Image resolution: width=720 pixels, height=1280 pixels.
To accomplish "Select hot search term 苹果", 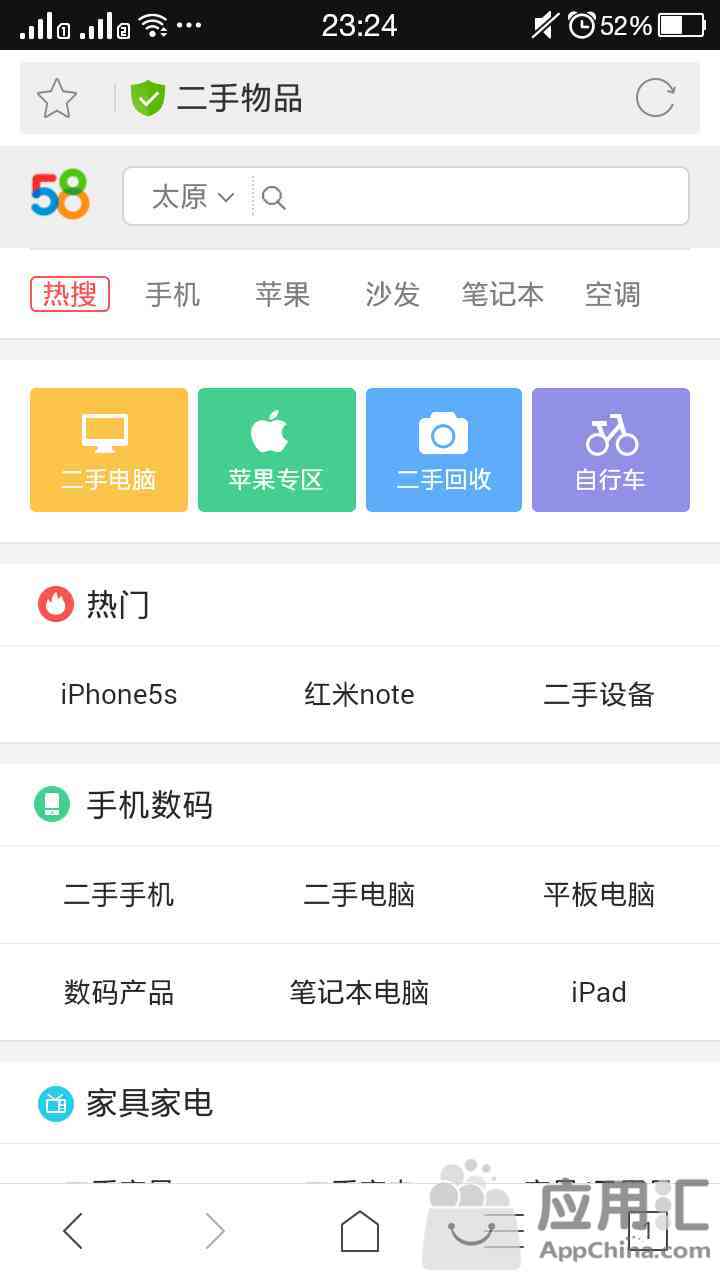I will tap(283, 295).
